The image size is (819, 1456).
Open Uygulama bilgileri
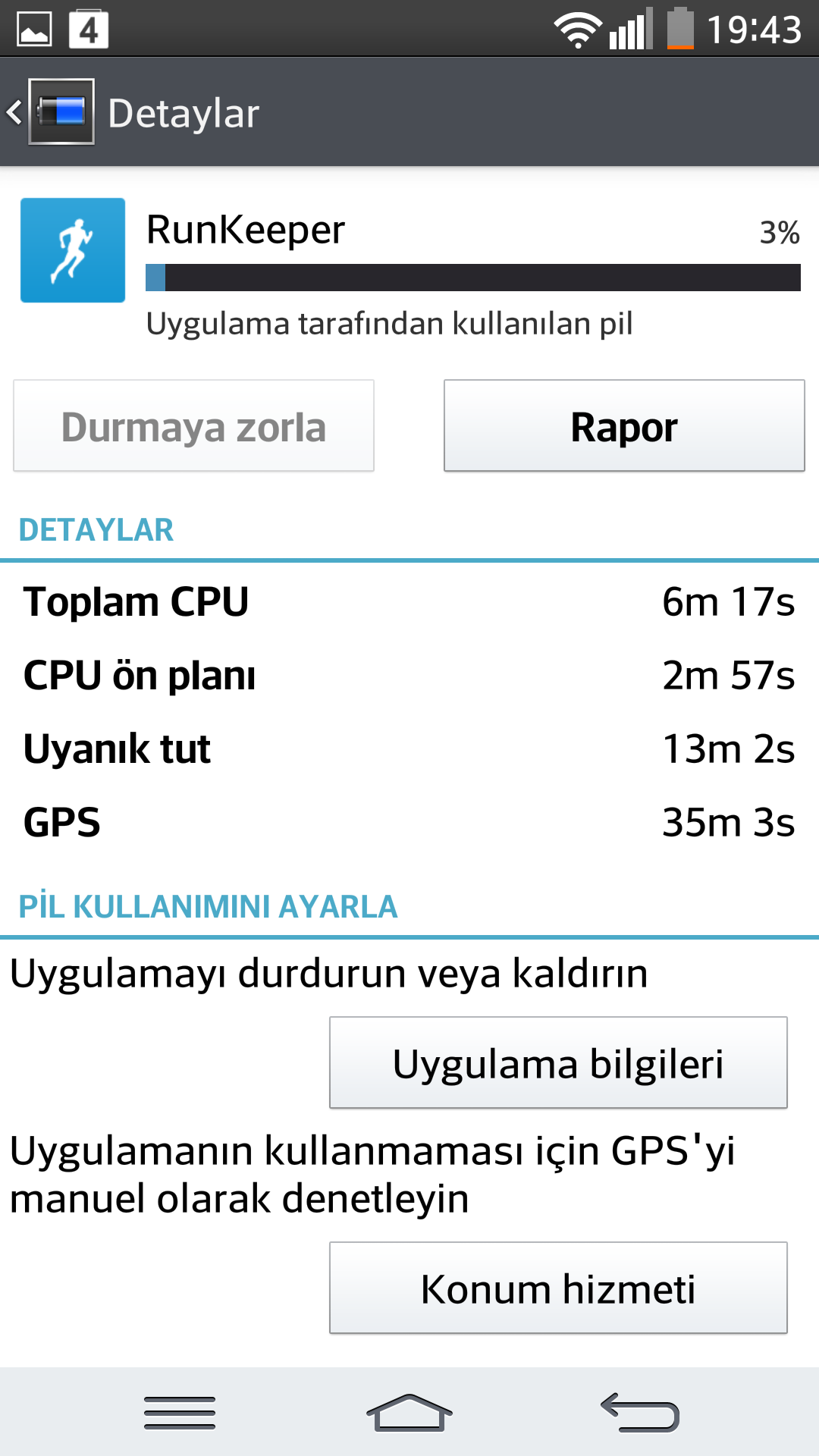point(558,1062)
